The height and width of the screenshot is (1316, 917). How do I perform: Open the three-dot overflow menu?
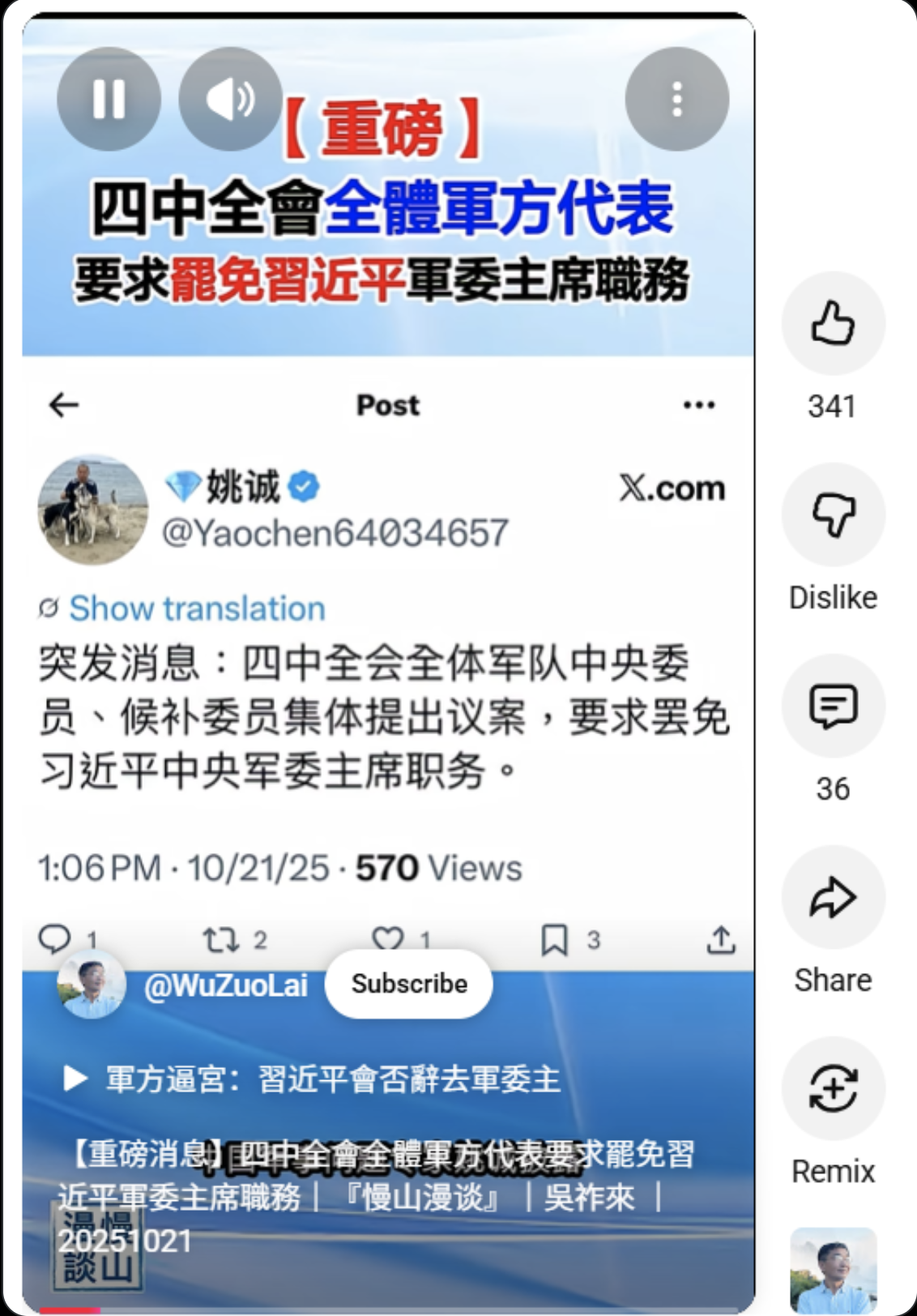pos(676,99)
